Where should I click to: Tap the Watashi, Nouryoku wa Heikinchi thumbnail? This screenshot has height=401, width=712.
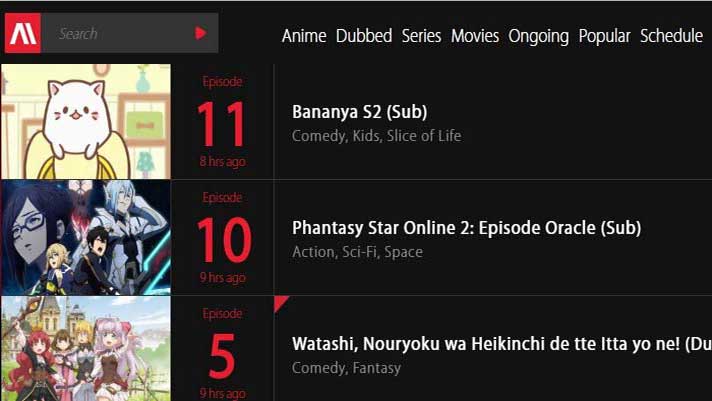click(86, 349)
